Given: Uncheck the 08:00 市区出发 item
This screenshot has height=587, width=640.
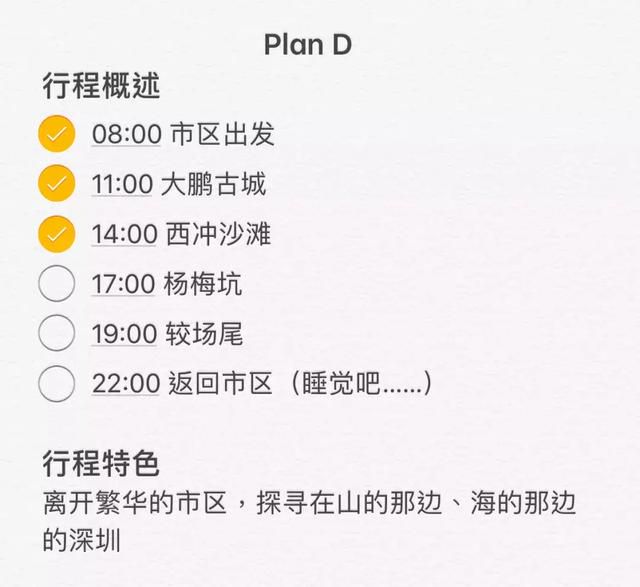Looking at the screenshot, I should tap(56, 134).
